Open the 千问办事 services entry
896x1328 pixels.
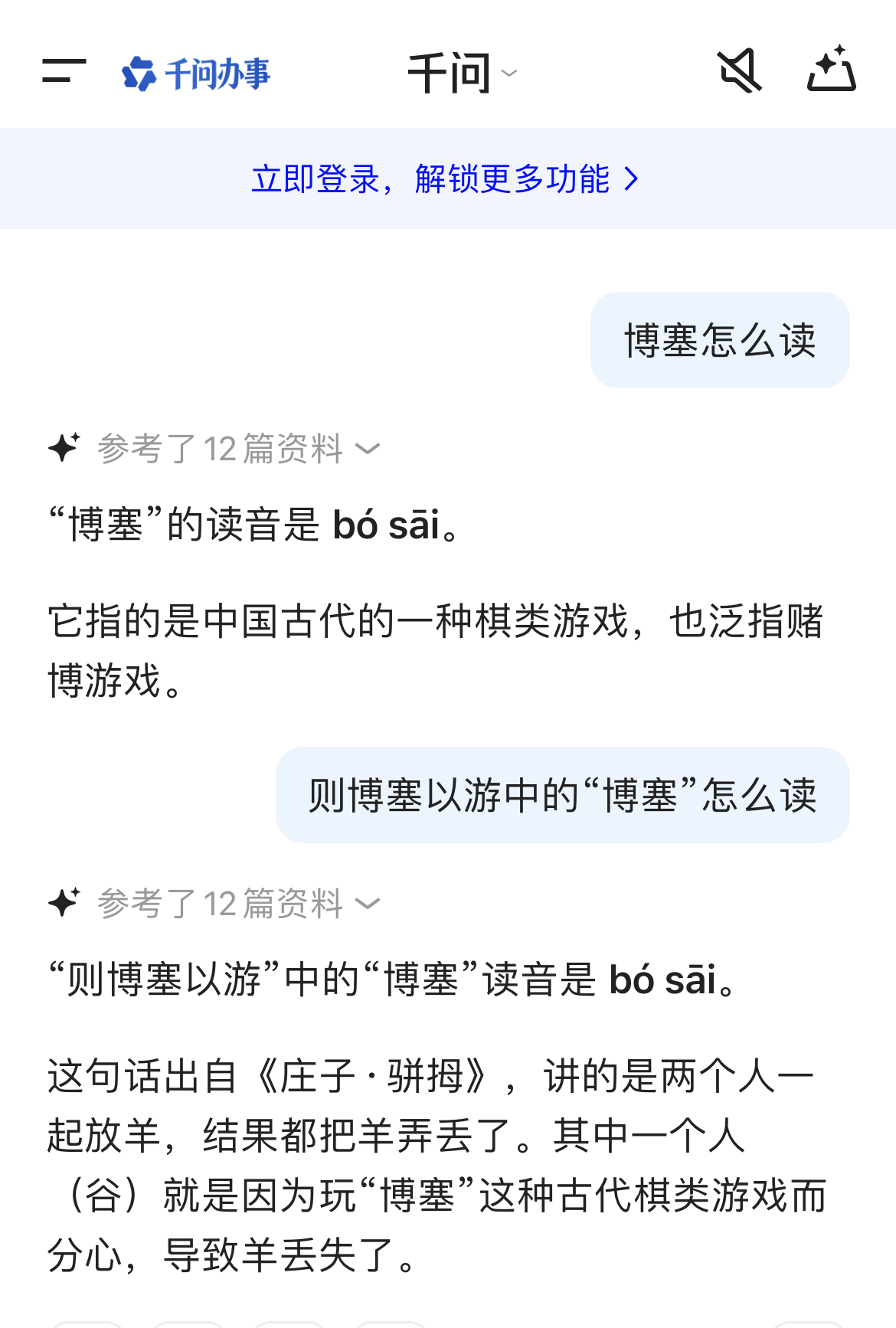coord(197,74)
